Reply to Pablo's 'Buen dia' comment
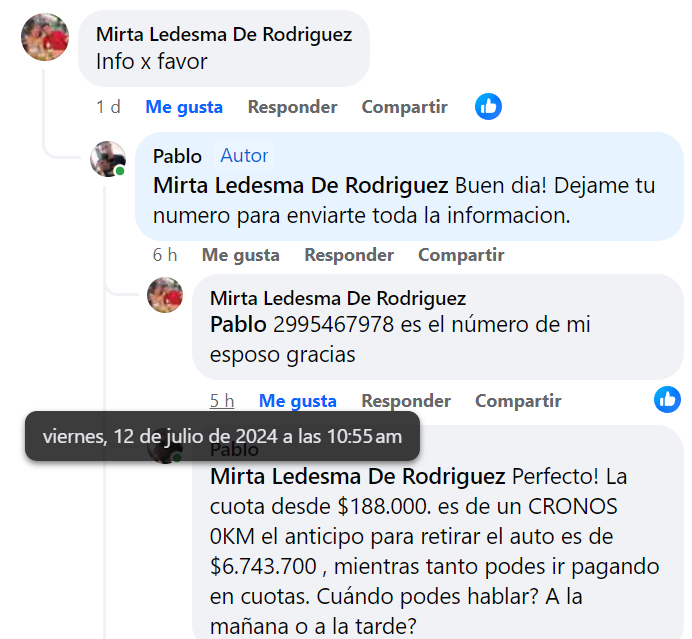The image size is (692, 639). 349,255
